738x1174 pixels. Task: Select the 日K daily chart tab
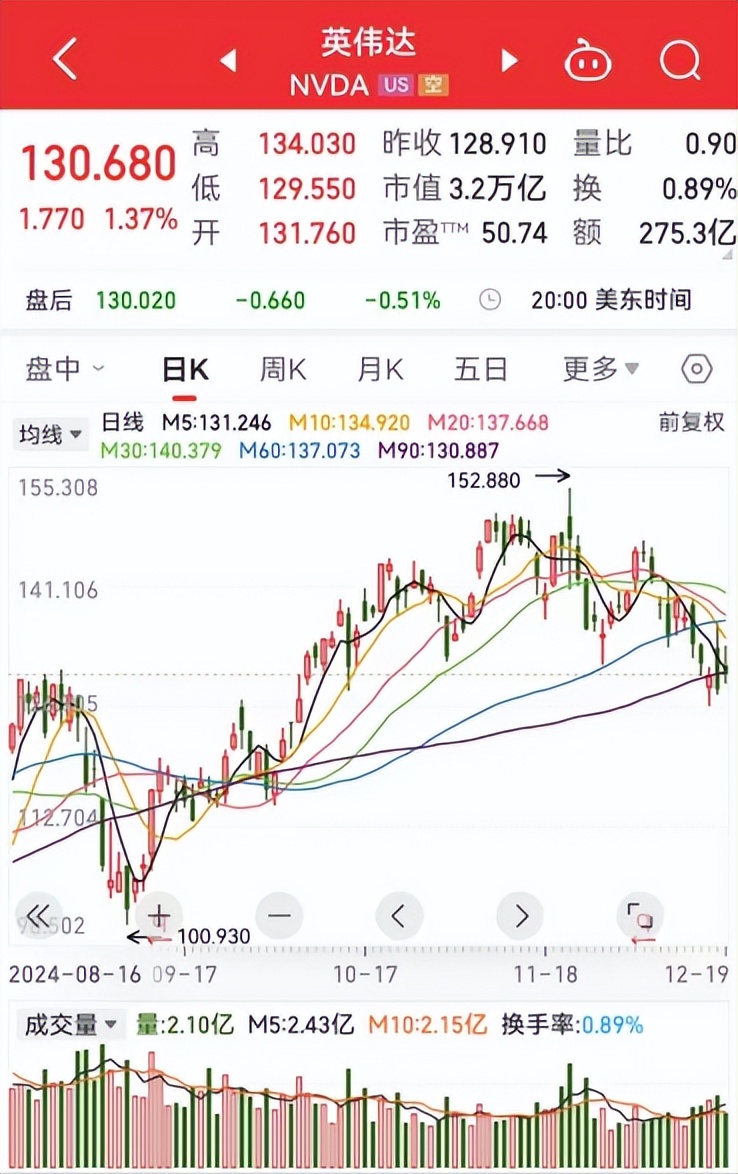185,370
